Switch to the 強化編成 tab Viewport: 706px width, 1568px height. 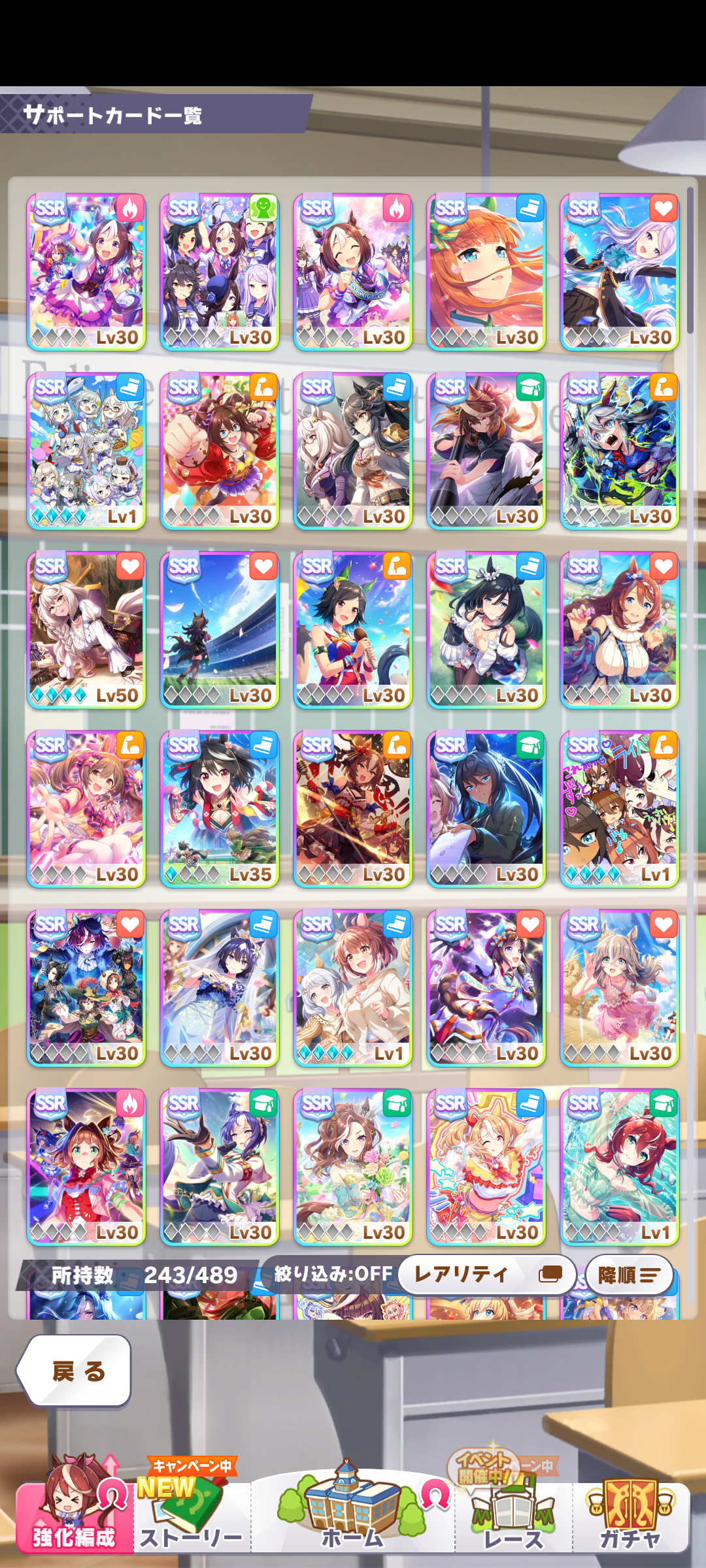[74, 1508]
